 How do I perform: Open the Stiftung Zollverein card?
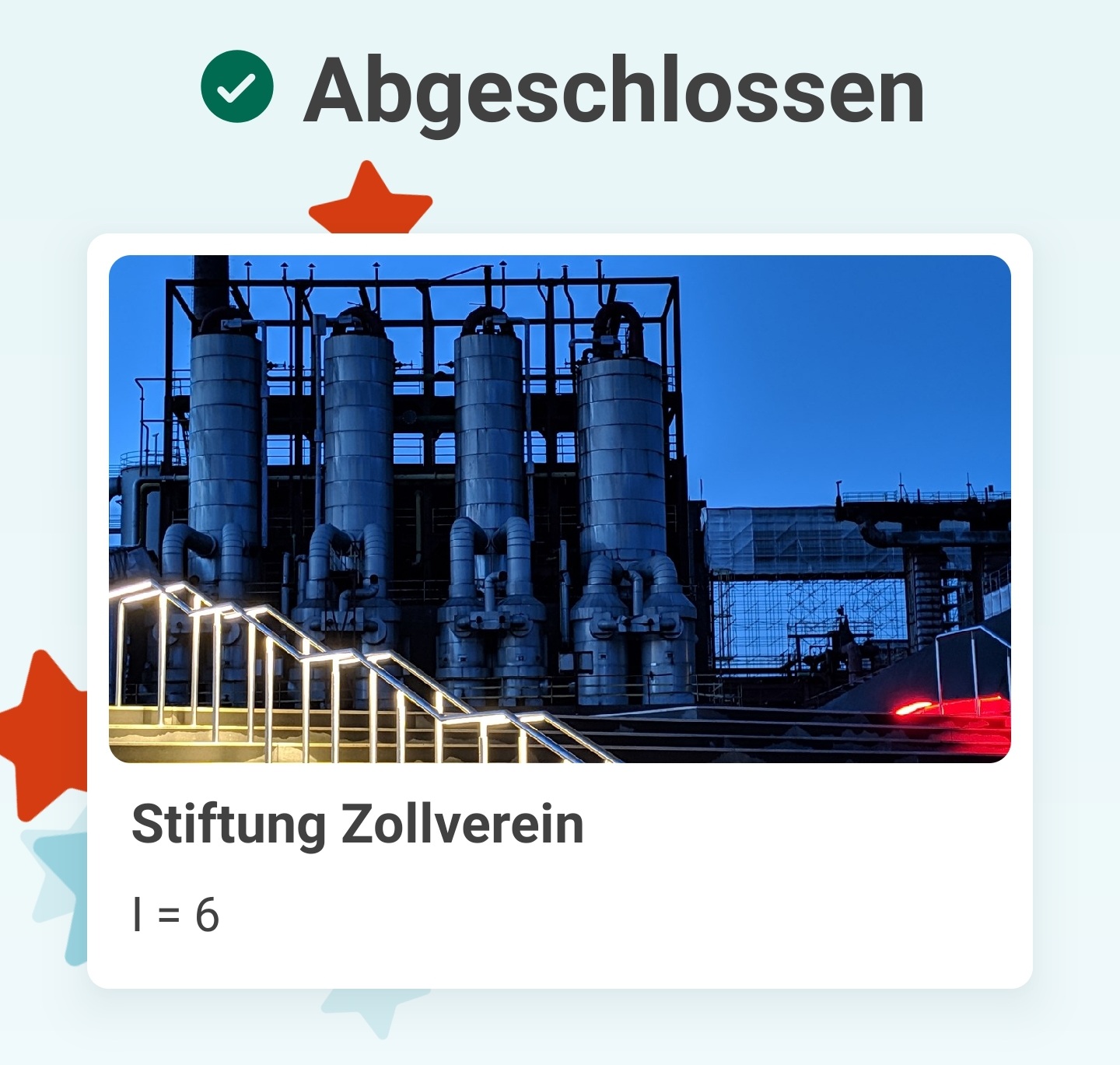(559, 611)
